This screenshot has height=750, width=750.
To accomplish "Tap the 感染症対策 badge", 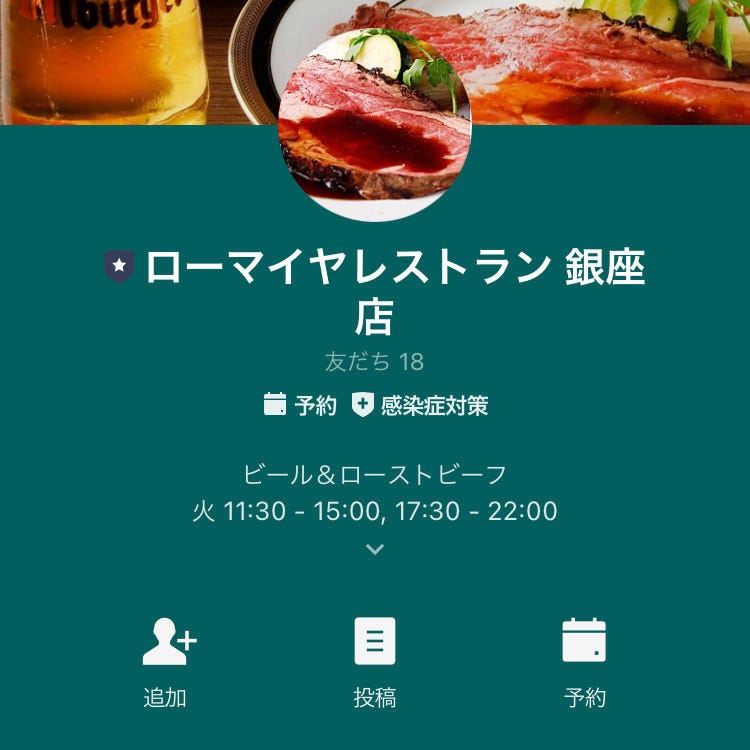I will point(421,405).
